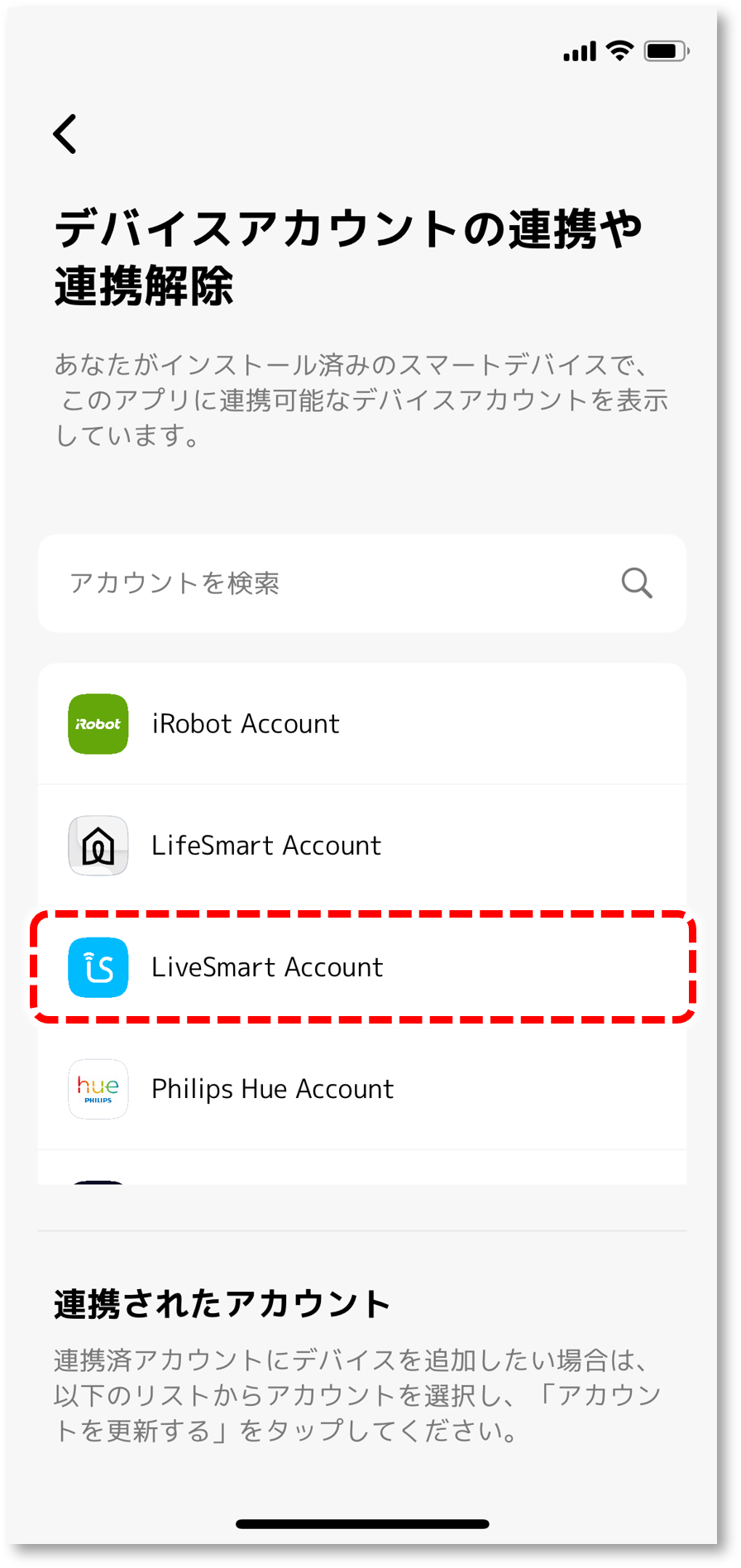The height and width of the screenshot is (1568, 741).
Task: Tap the アカウントを検索 search field
Action: (x=331, y=583)
